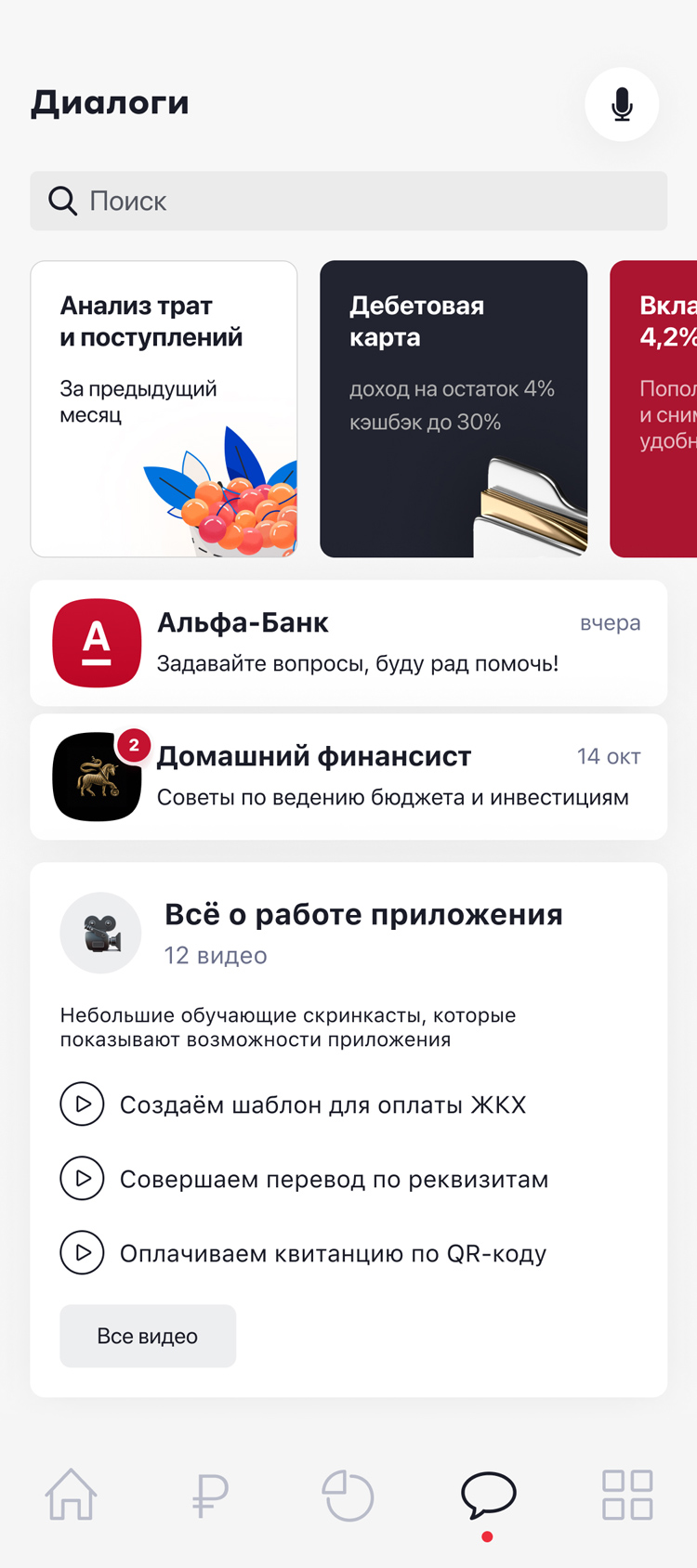Open the 12 видео link
This screenshot has width=697, height=1568.
click(x=215, y=956)
